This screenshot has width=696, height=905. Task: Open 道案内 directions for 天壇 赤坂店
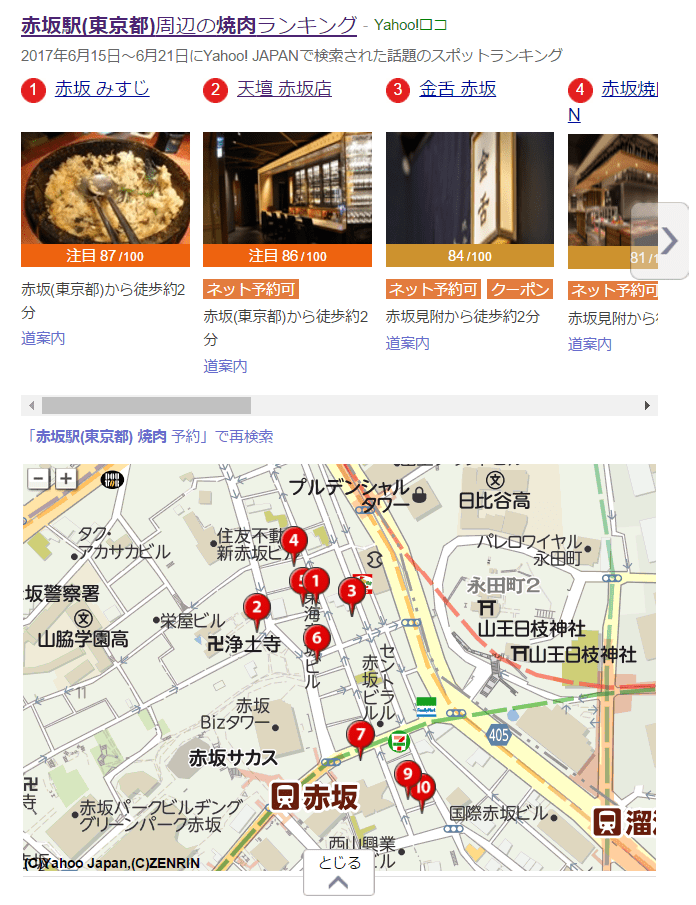coord(225,366)
